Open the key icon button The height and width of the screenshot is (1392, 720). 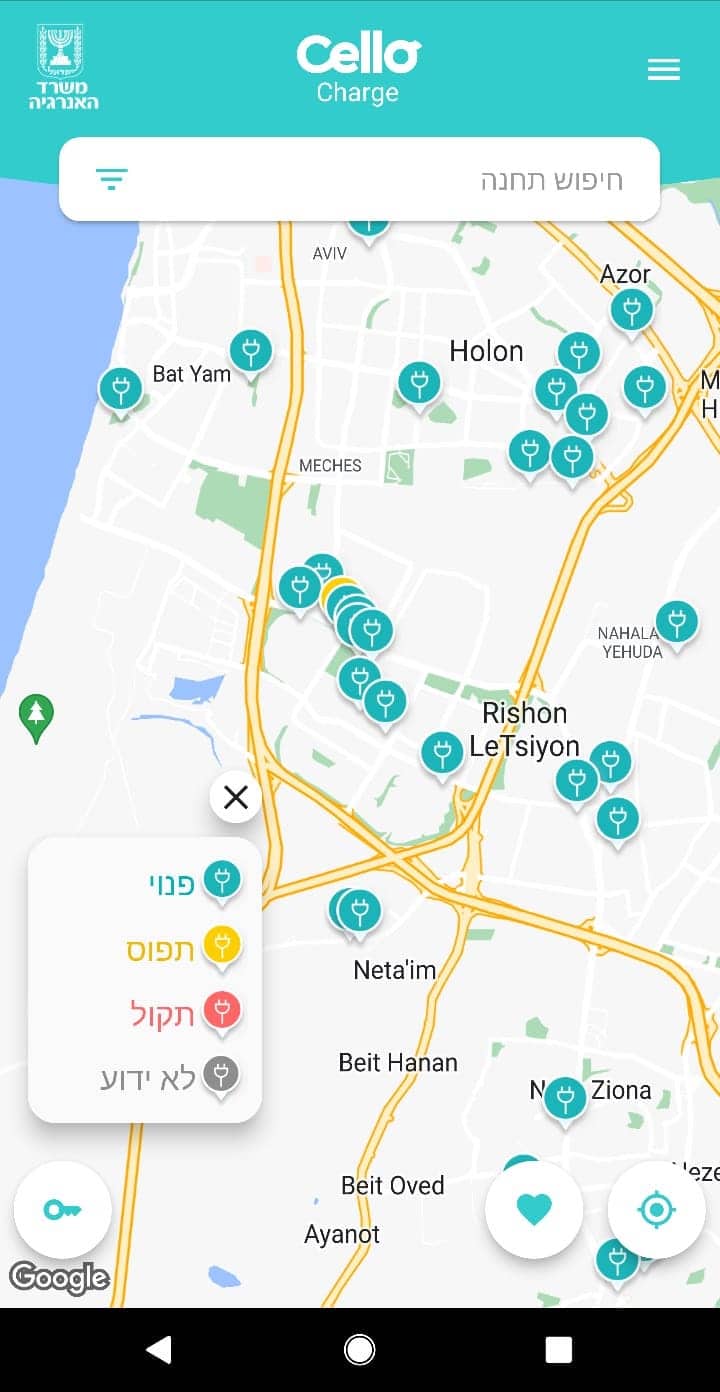[x=62, y=1210]
